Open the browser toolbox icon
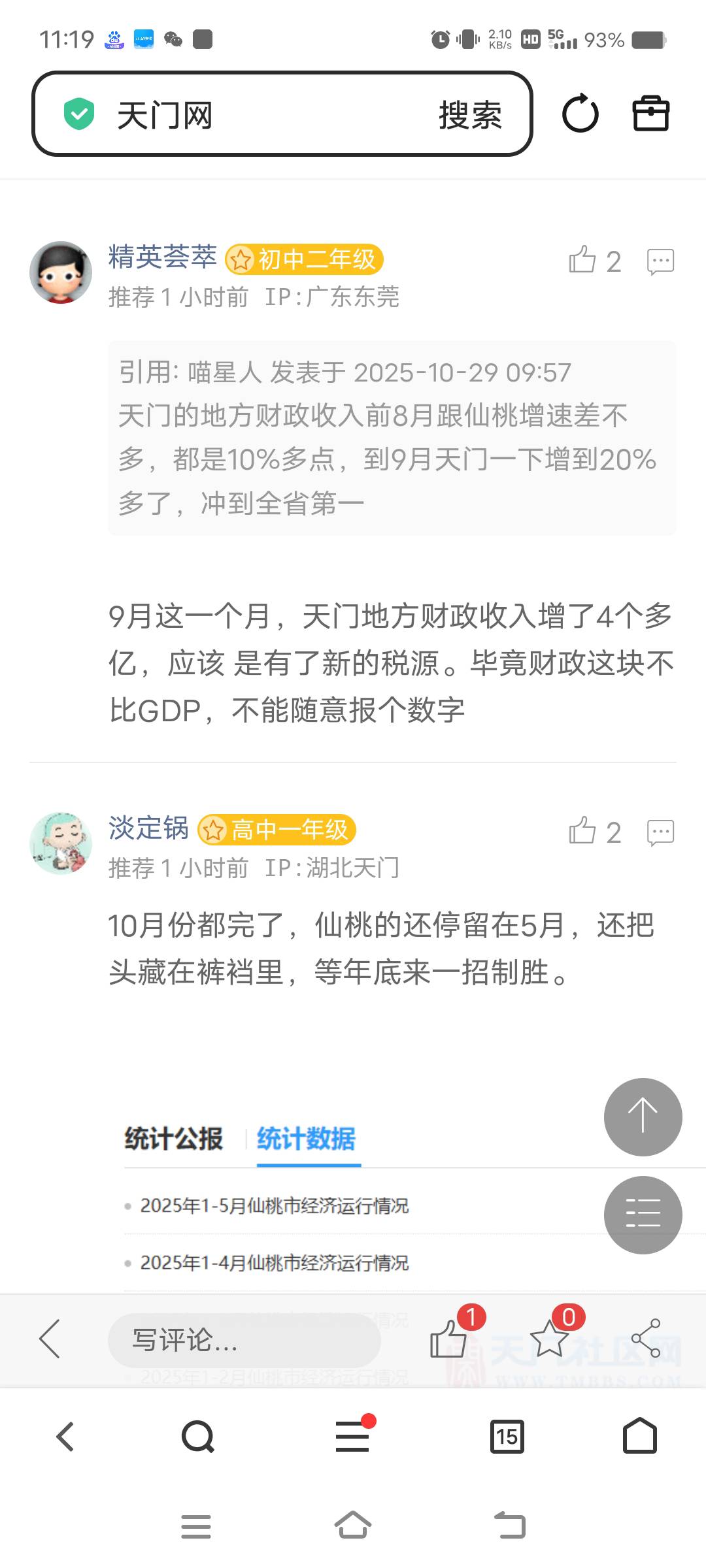The width and height of the screenshot is (706, 1568). click(650, 114)
